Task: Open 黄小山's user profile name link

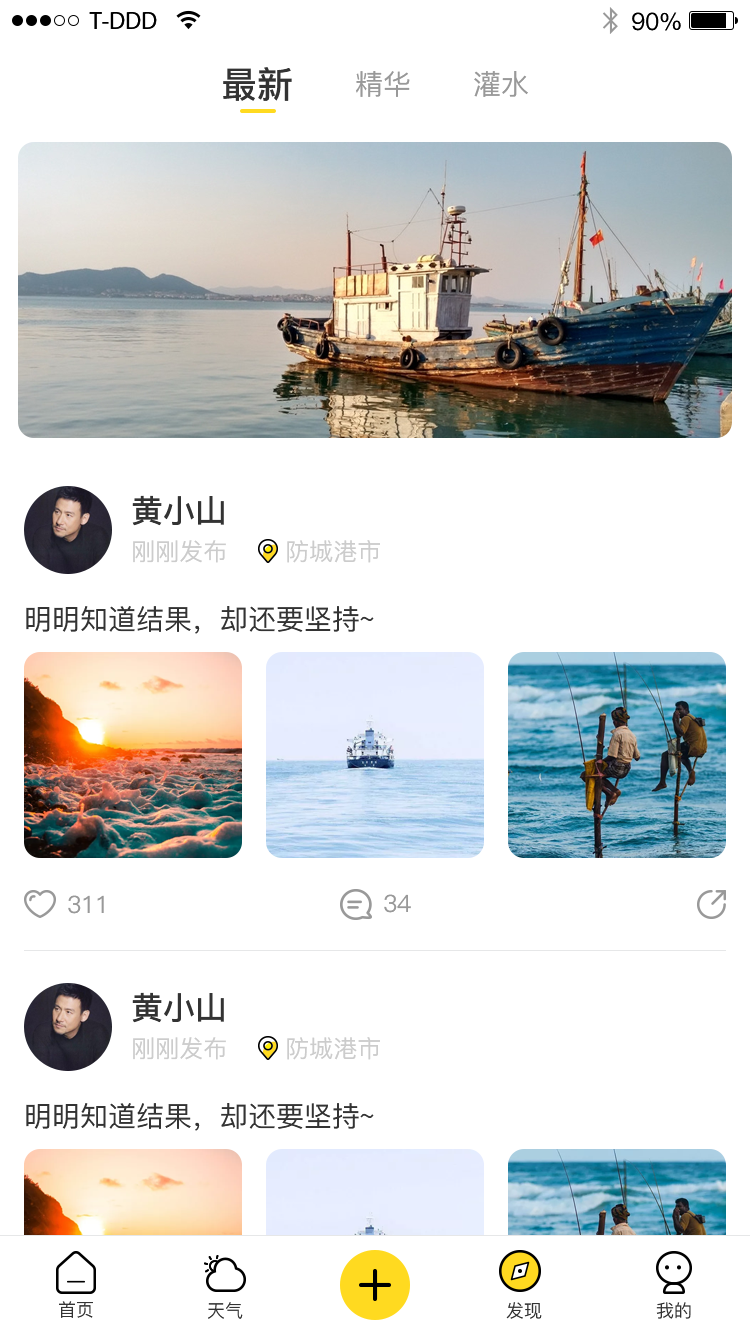Action: pyautogui.click(x=178, y=510)
